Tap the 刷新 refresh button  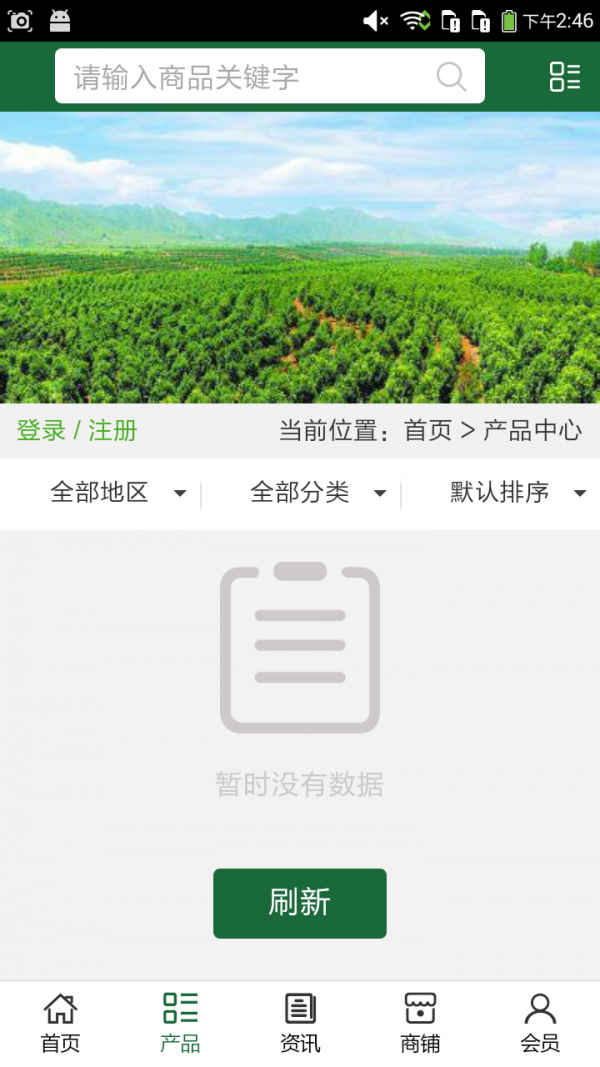299,903
